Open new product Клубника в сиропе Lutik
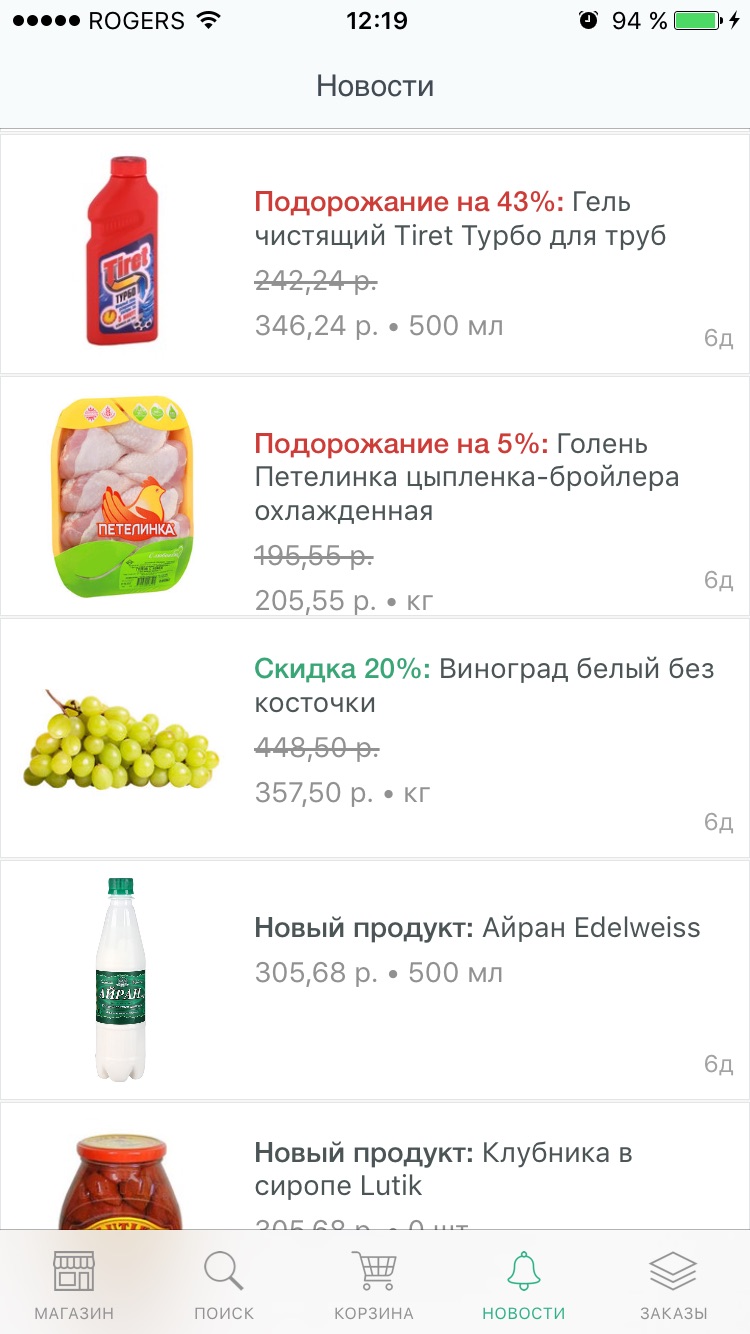The width and height of the screenshot is (750, 1334). click(375, 1166)
